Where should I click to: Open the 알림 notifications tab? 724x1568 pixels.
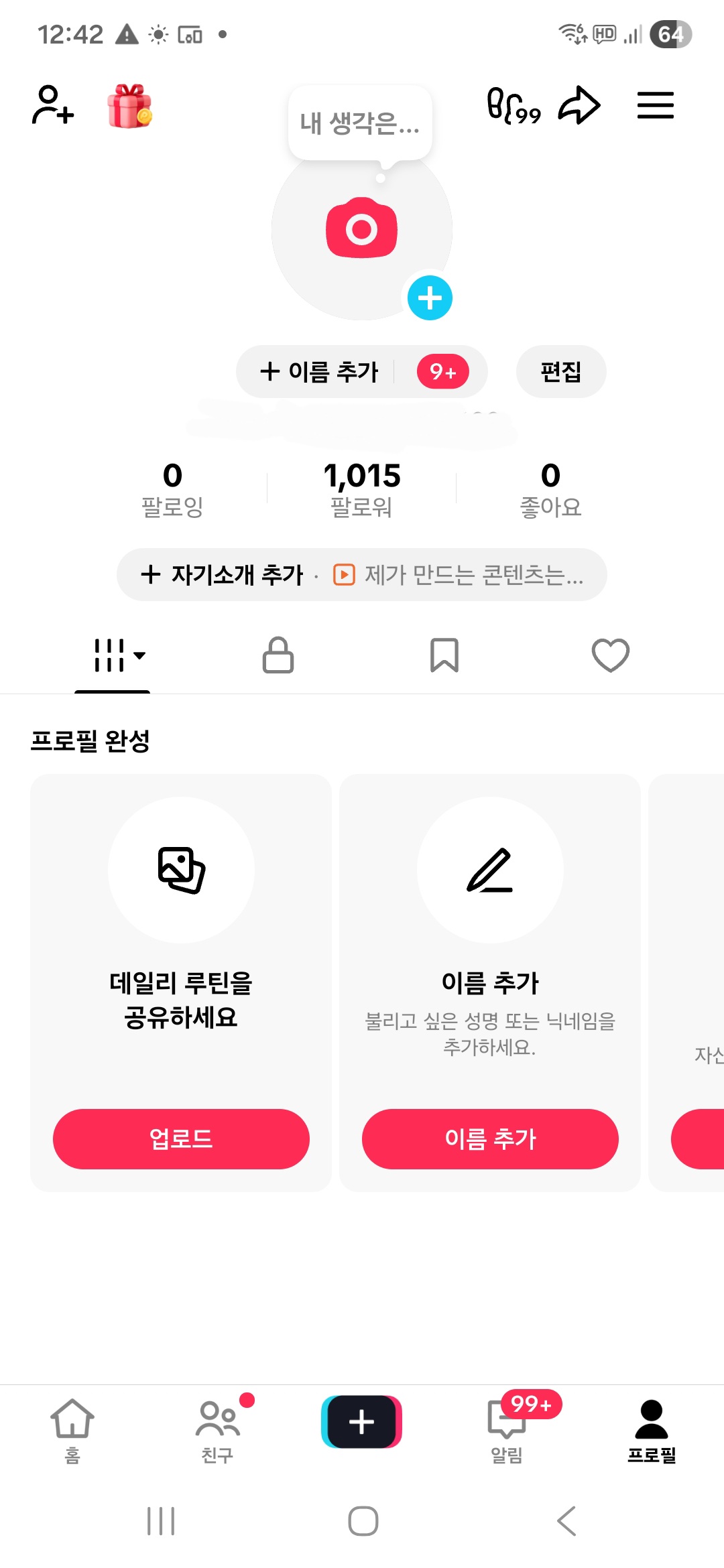[x=507, y=1430]
